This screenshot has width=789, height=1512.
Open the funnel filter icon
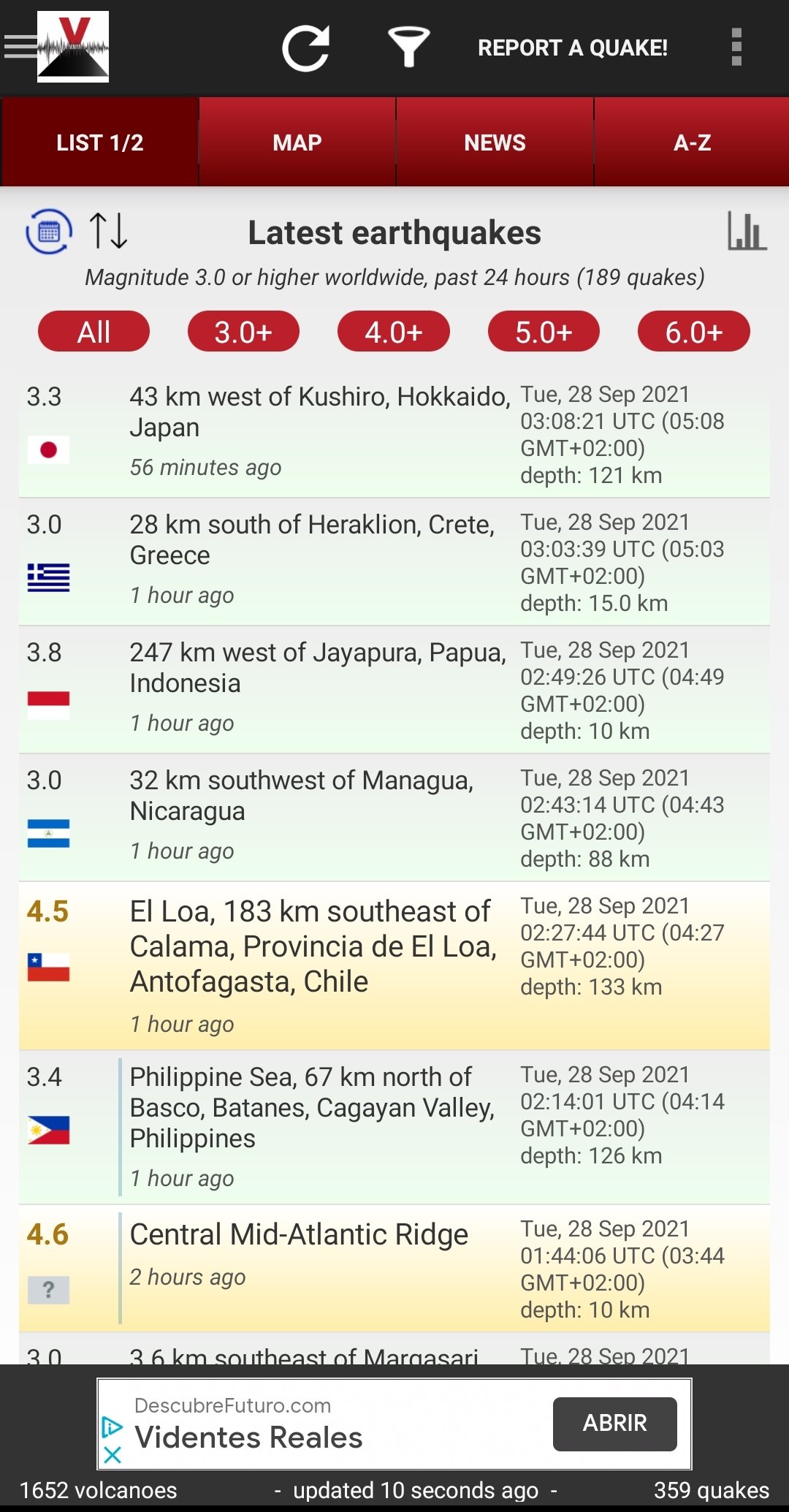(408, 48)
